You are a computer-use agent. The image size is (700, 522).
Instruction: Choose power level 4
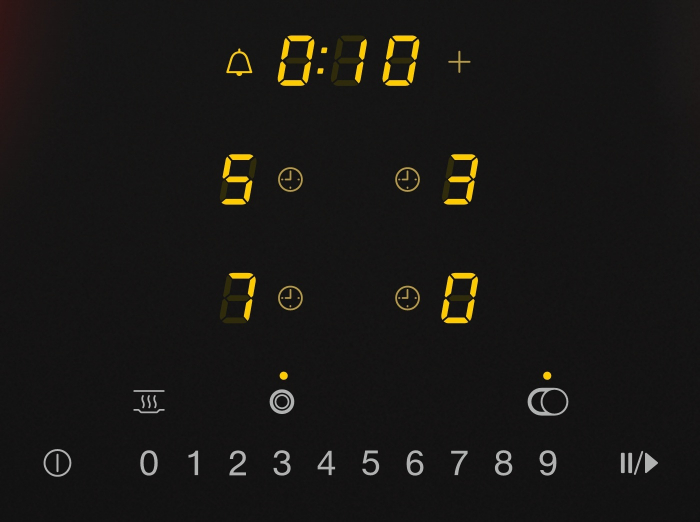point(326,464)
